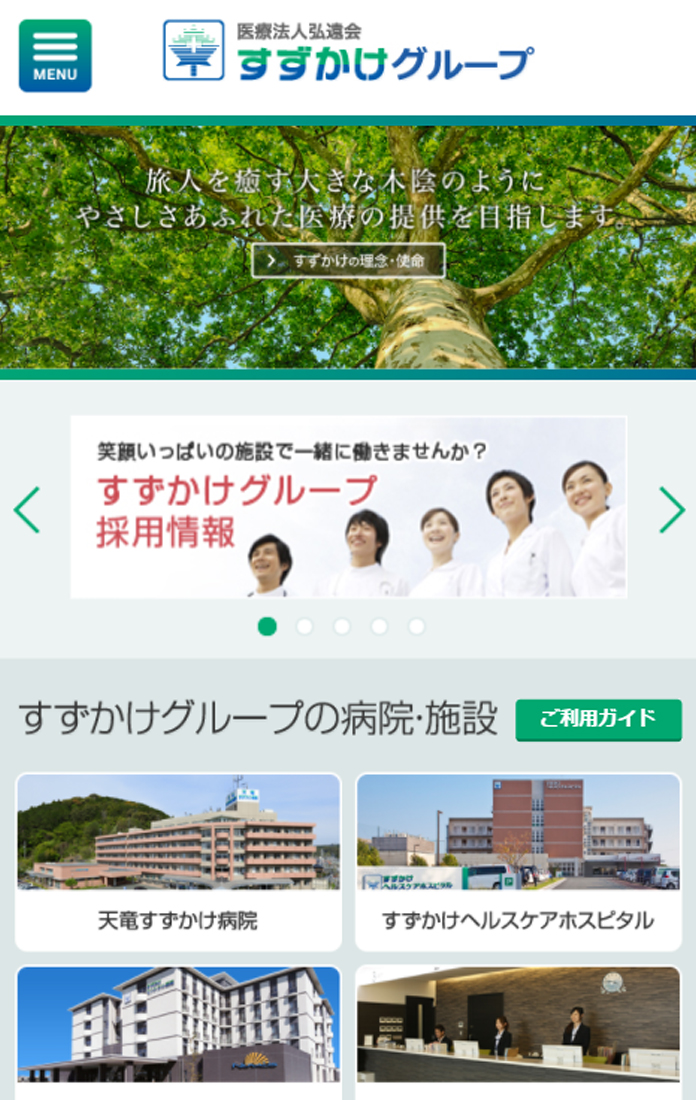The height and width of the screenshot is (1100, 696).
Task: Open すずかけの理念・使命 button
Action: 348,261
